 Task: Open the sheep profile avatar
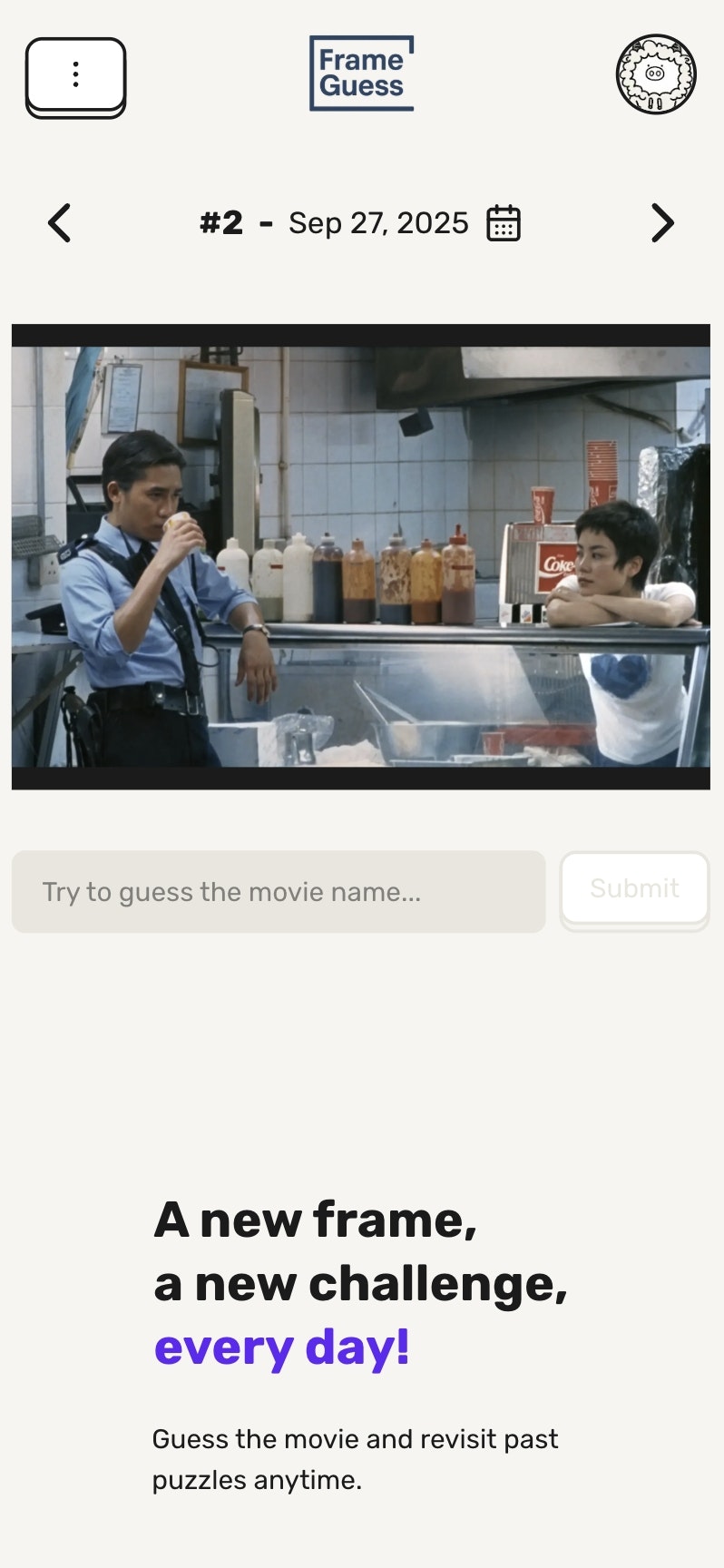(656, 74)
